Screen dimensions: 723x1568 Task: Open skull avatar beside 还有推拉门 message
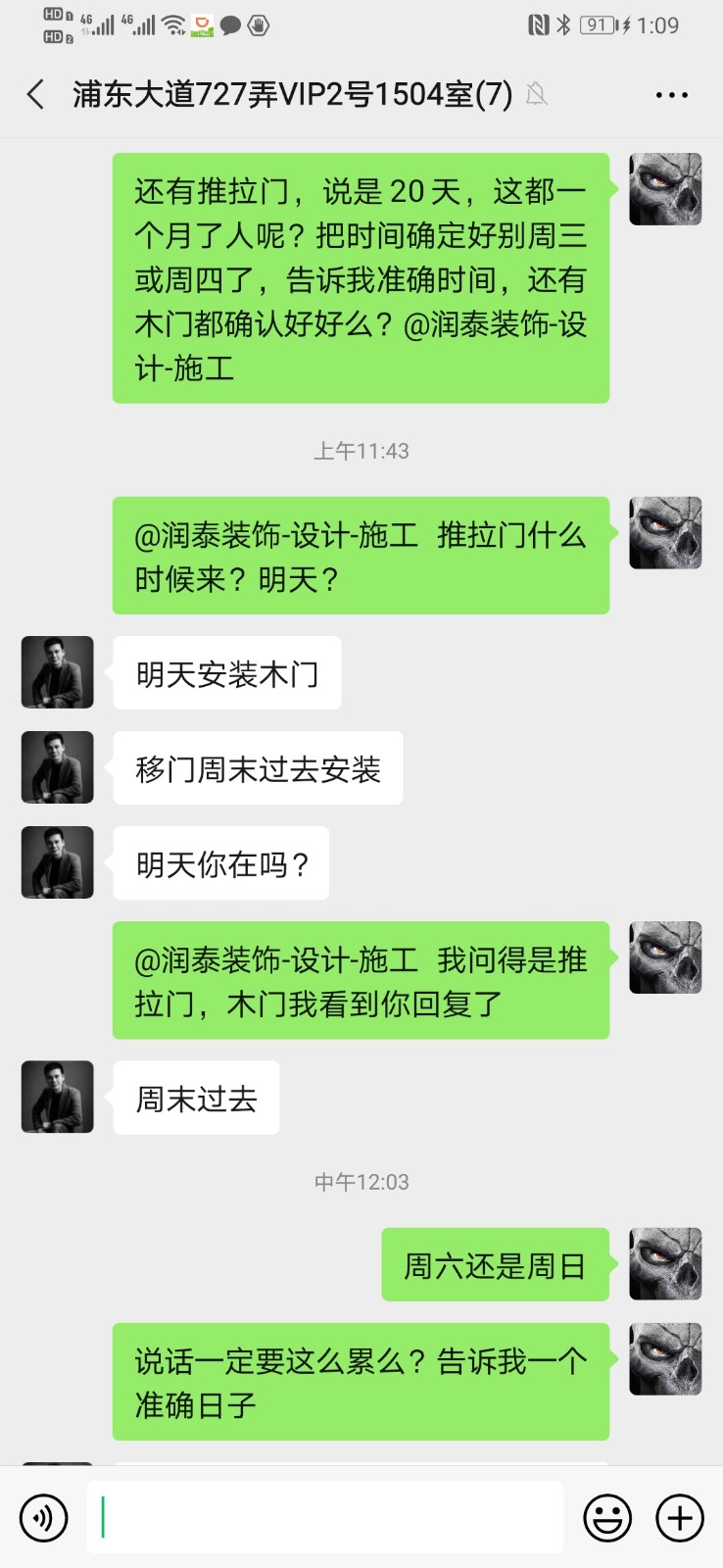[665, 189]
